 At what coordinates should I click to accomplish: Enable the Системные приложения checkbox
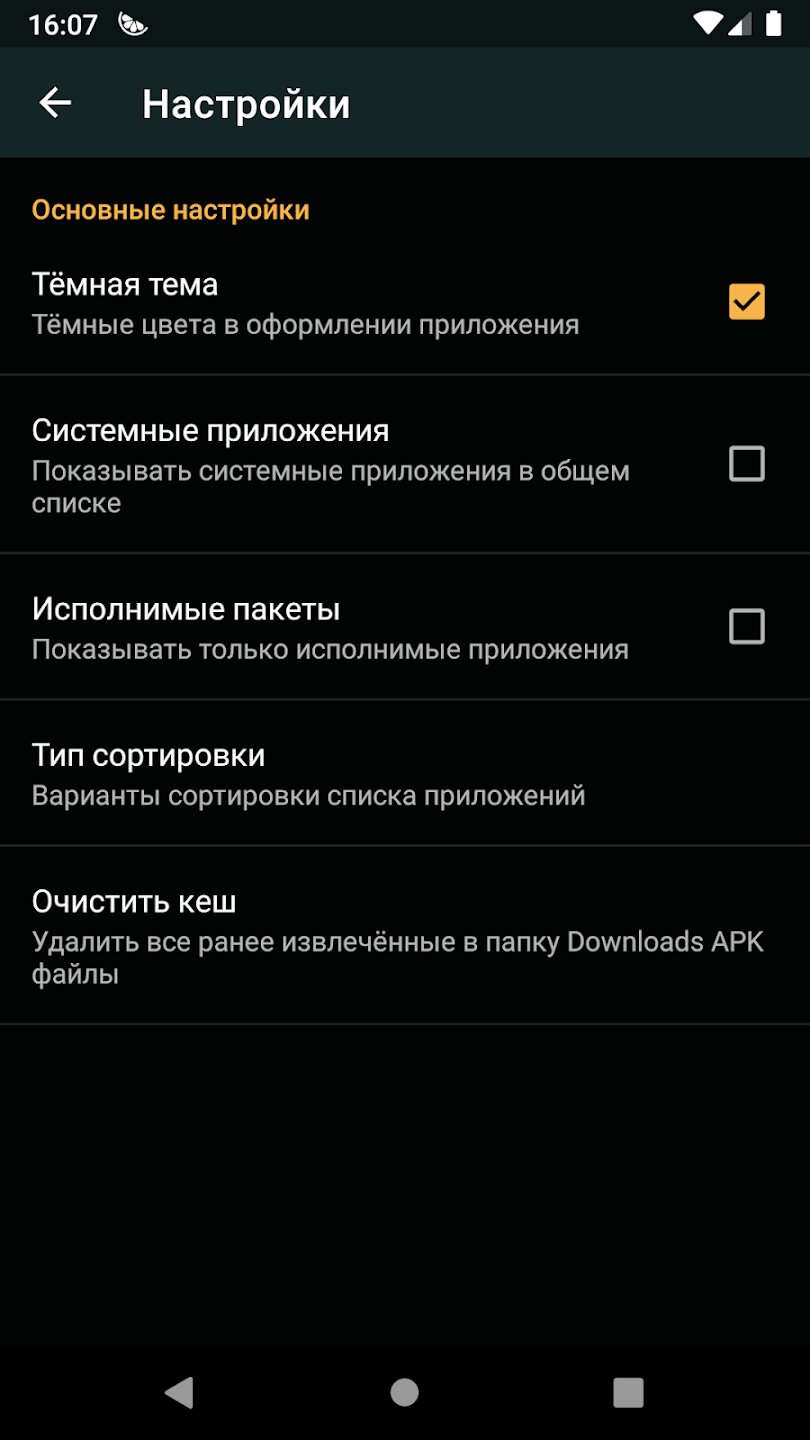coord(746,464)
